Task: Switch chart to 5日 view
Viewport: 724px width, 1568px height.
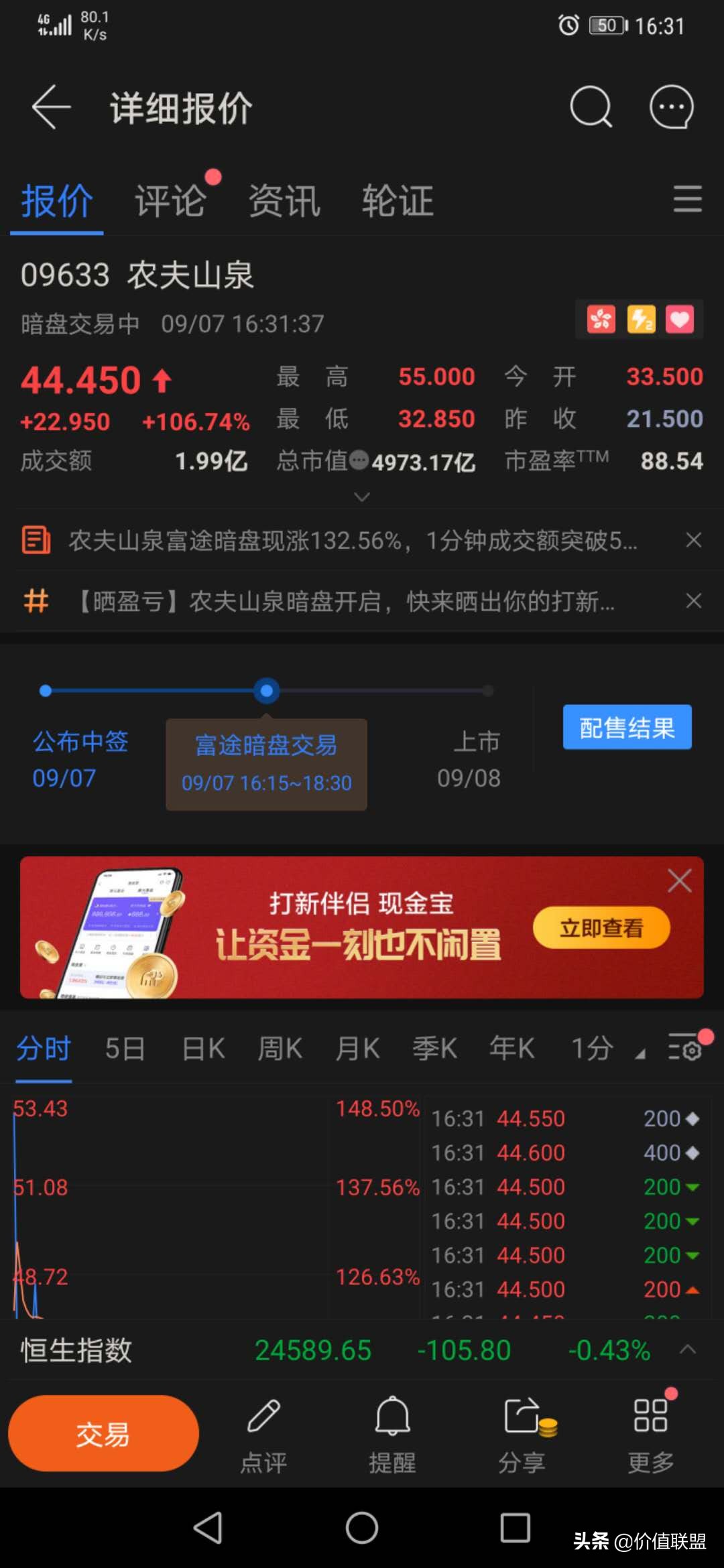Action: click(125, 1049)
